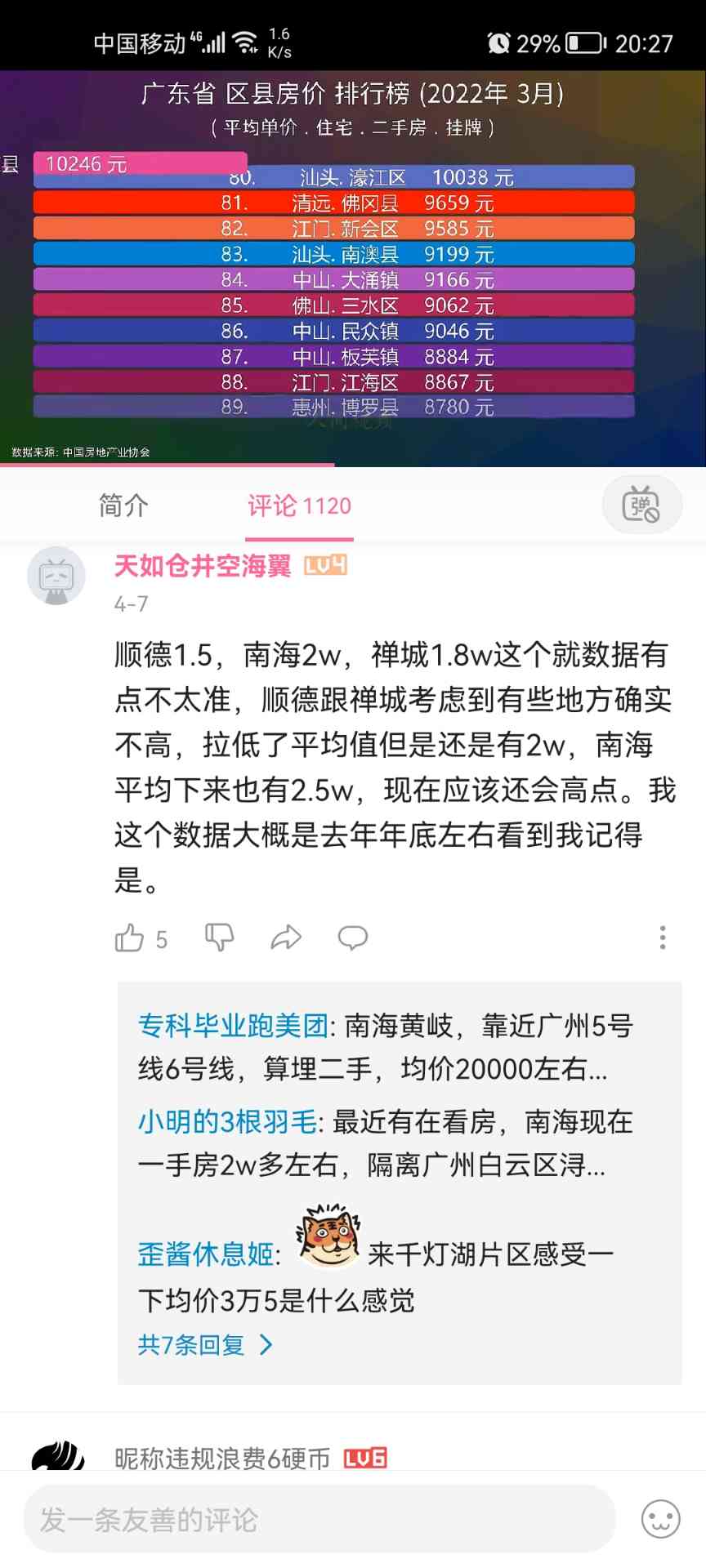Image resolution: width=706 pixels, height=1568 pixels.
Task: Open more options for 天如仓井空海翼's comment
Action: tap(662, 938)
